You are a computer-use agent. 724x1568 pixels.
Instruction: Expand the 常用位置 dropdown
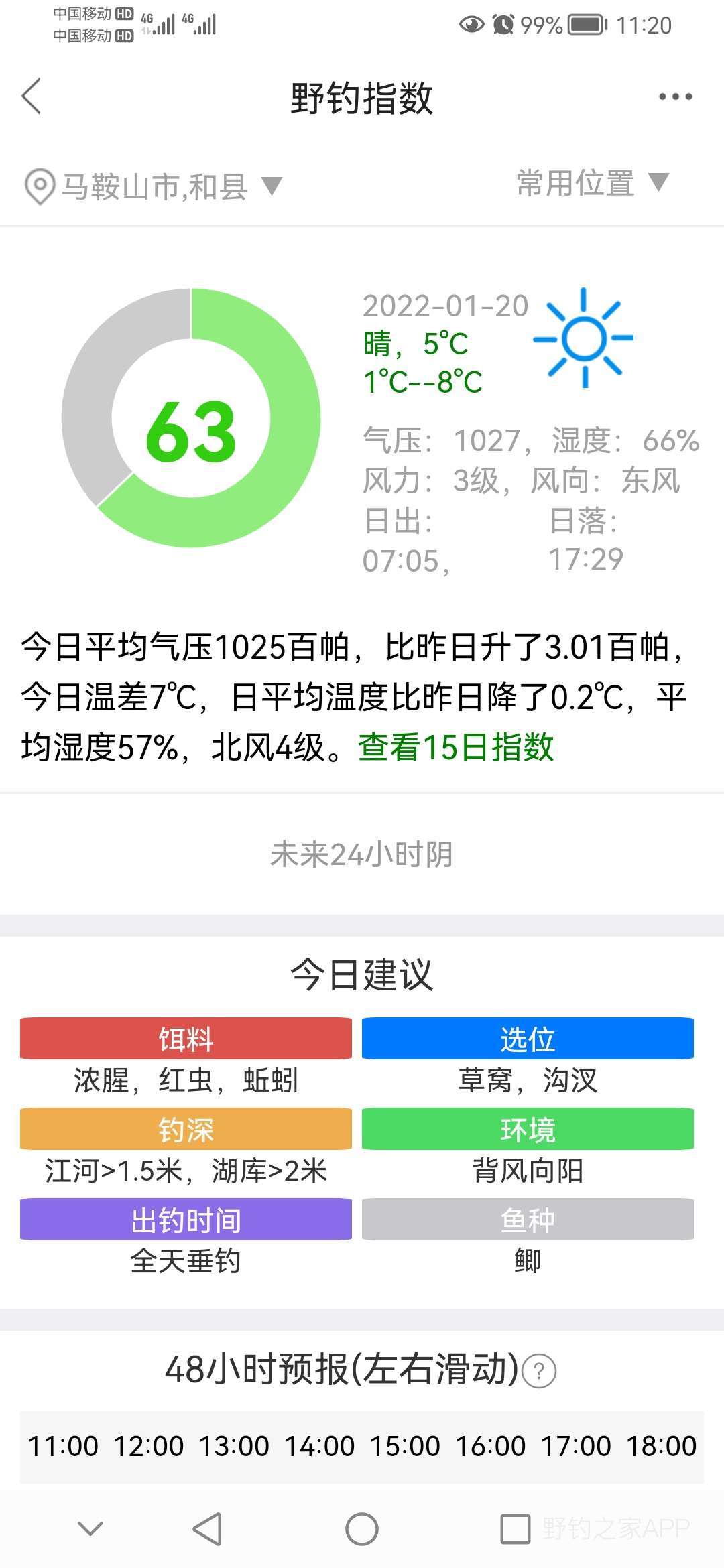(x=593, y=182)
